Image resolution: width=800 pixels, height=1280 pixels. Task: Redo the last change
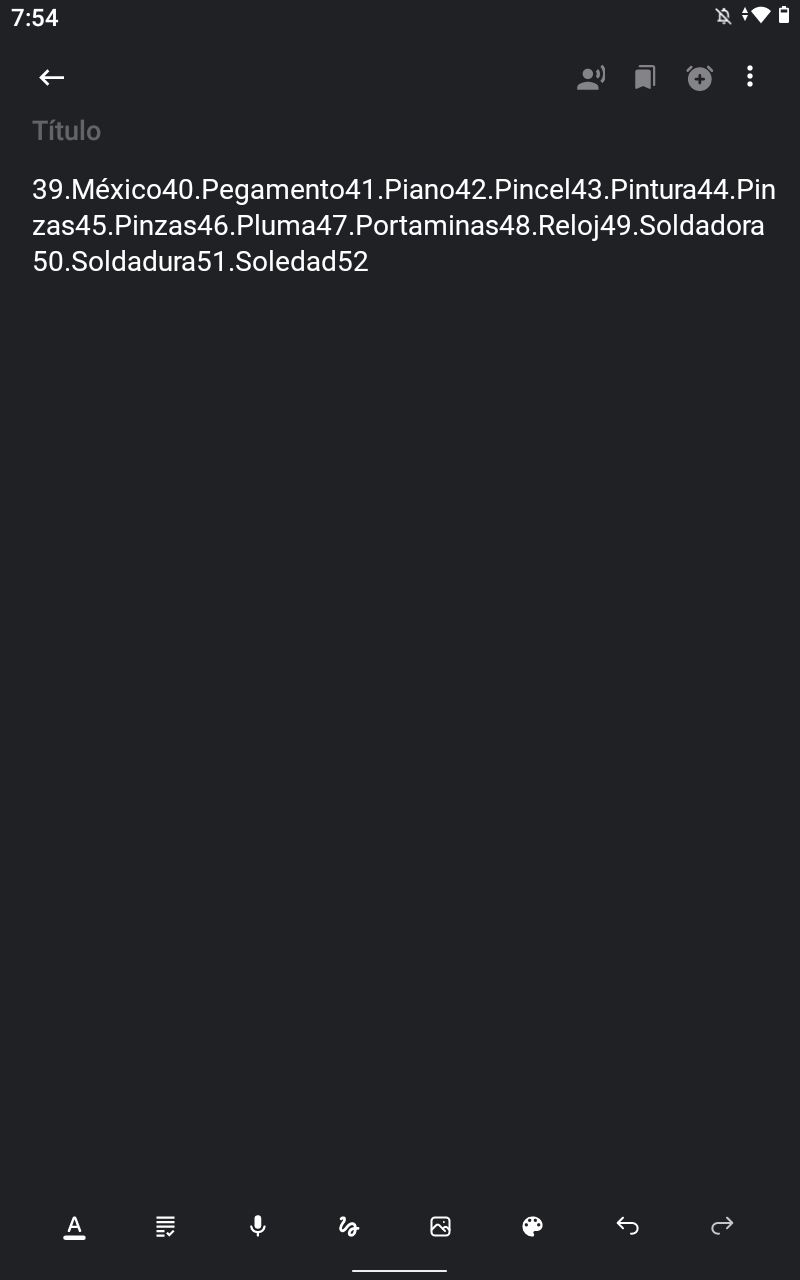(x=722, y=1226)
